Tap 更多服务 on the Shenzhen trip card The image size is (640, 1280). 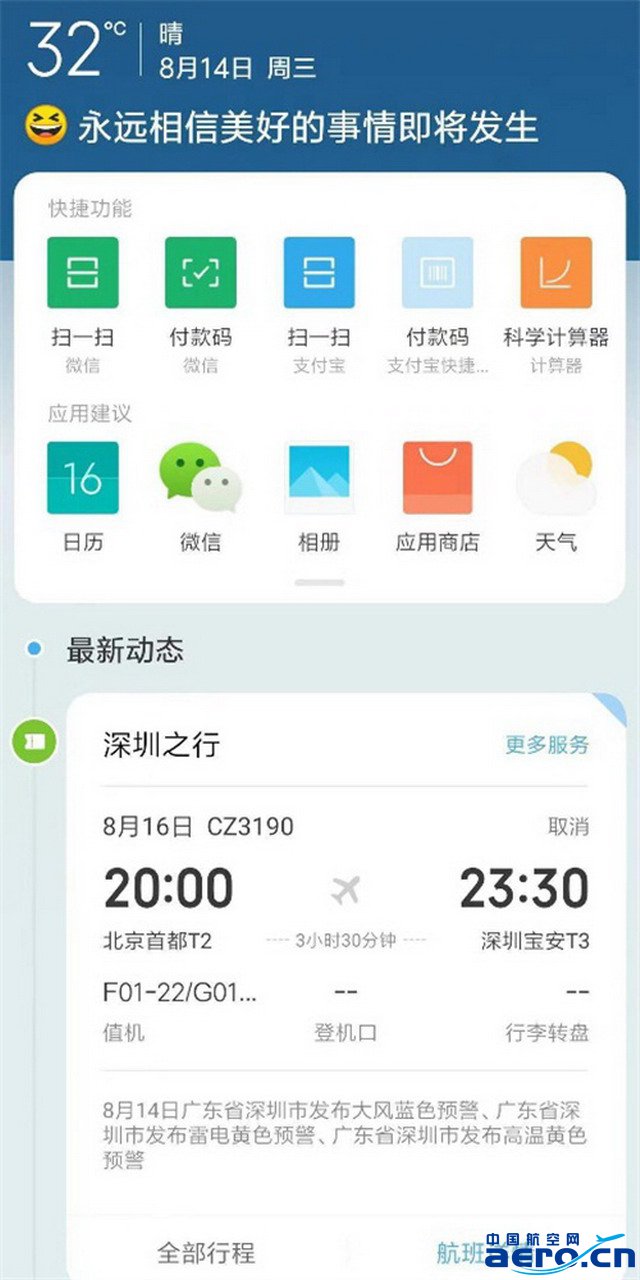coord(547,745)
